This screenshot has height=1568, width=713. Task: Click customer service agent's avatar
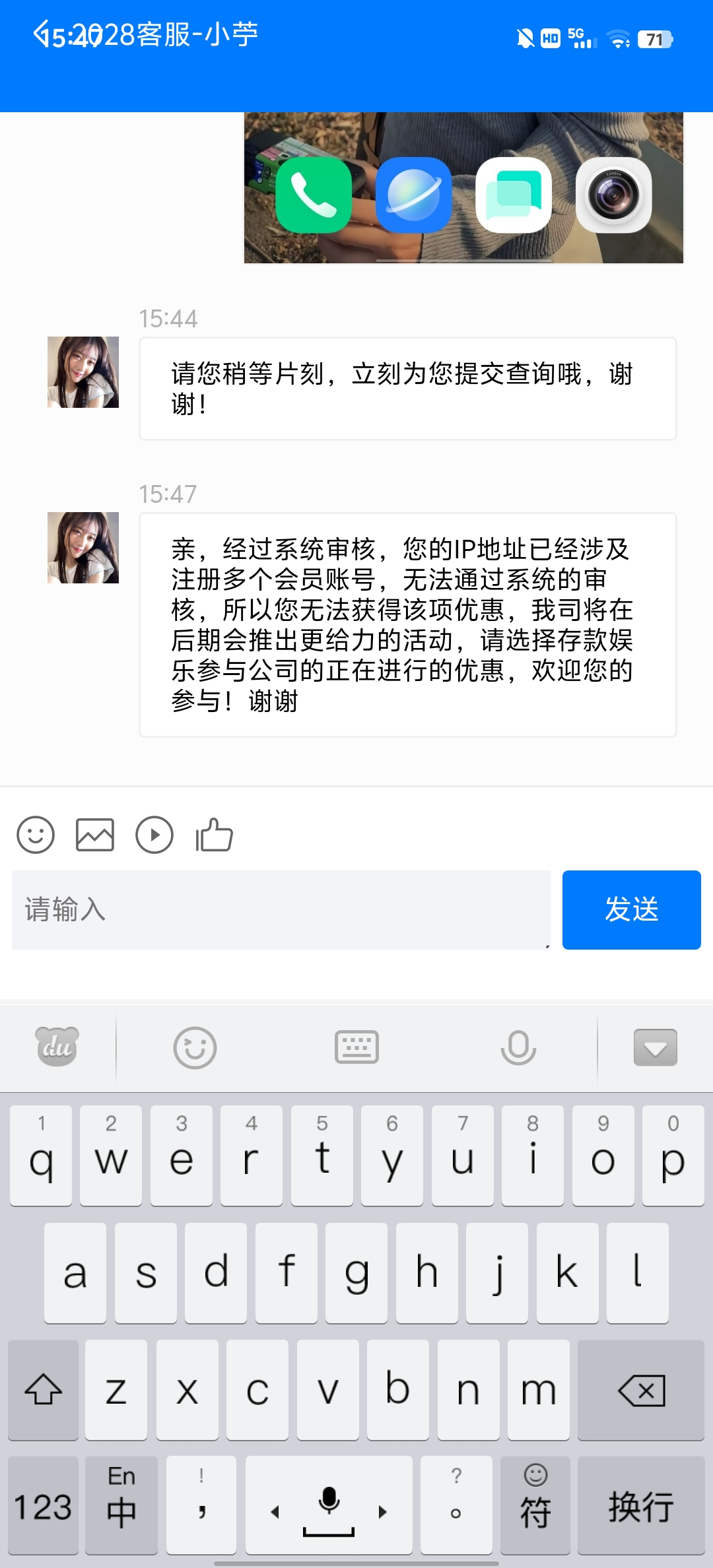[x=83, y=373]
